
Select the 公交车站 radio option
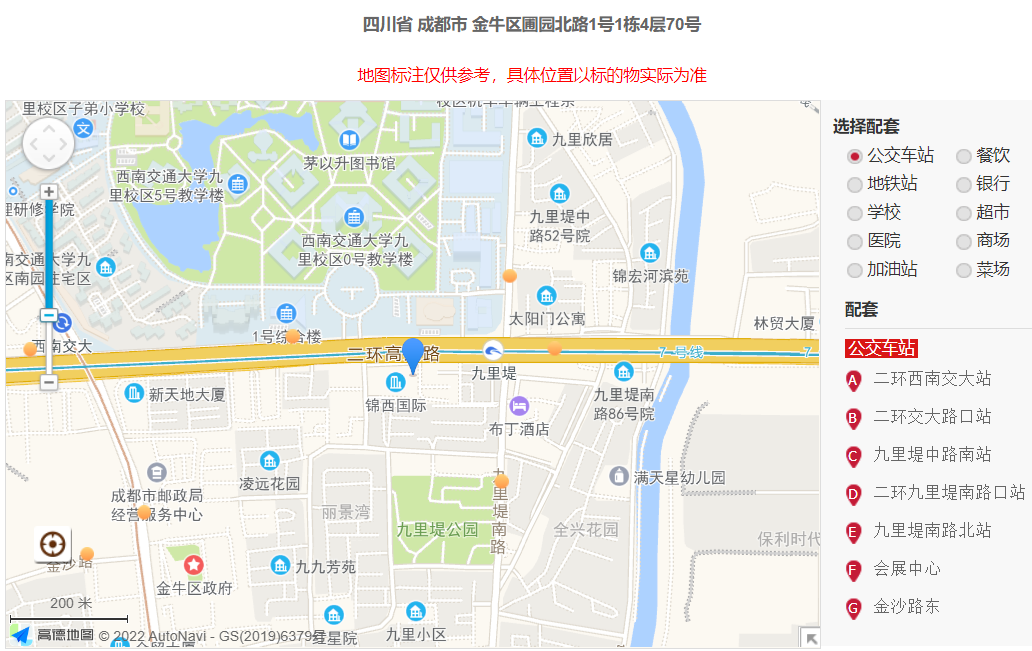[x=855, y=156]
